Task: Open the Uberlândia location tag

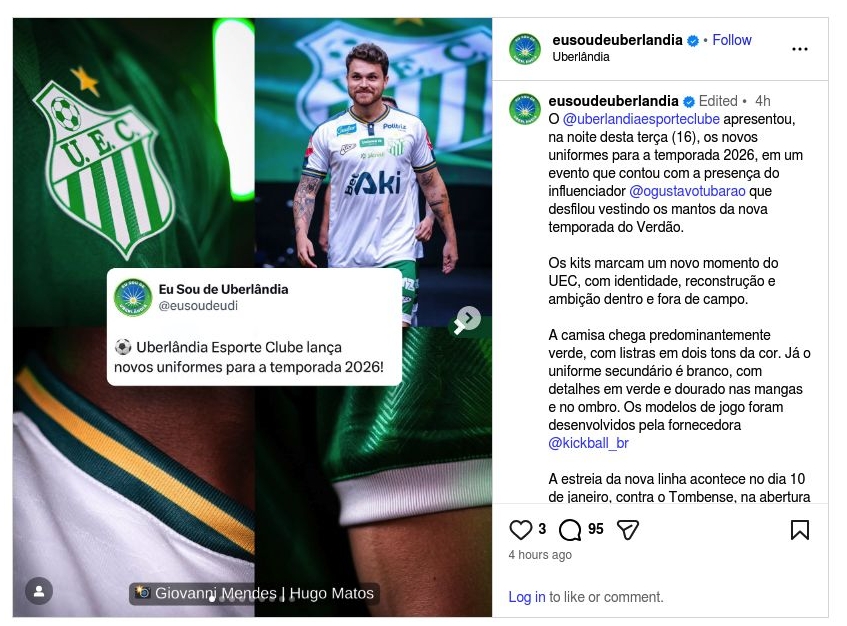Action: pyautogui.click(x=580, y=57)
